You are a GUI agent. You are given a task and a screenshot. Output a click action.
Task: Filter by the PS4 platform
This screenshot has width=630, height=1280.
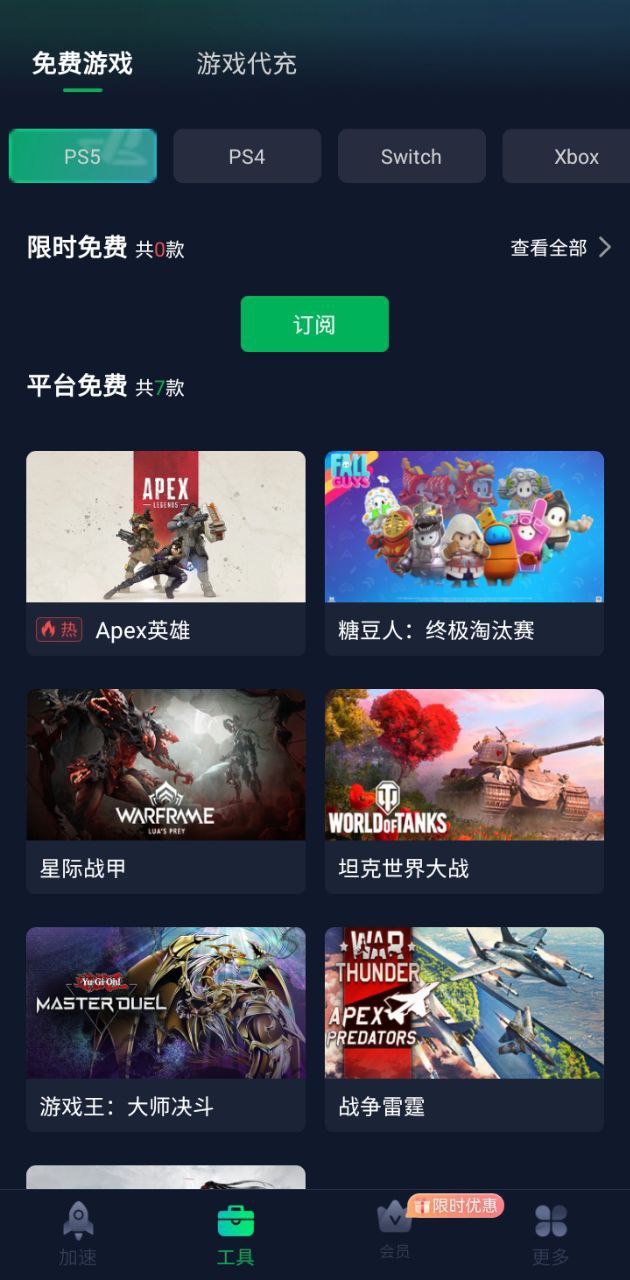pos(247,156)
